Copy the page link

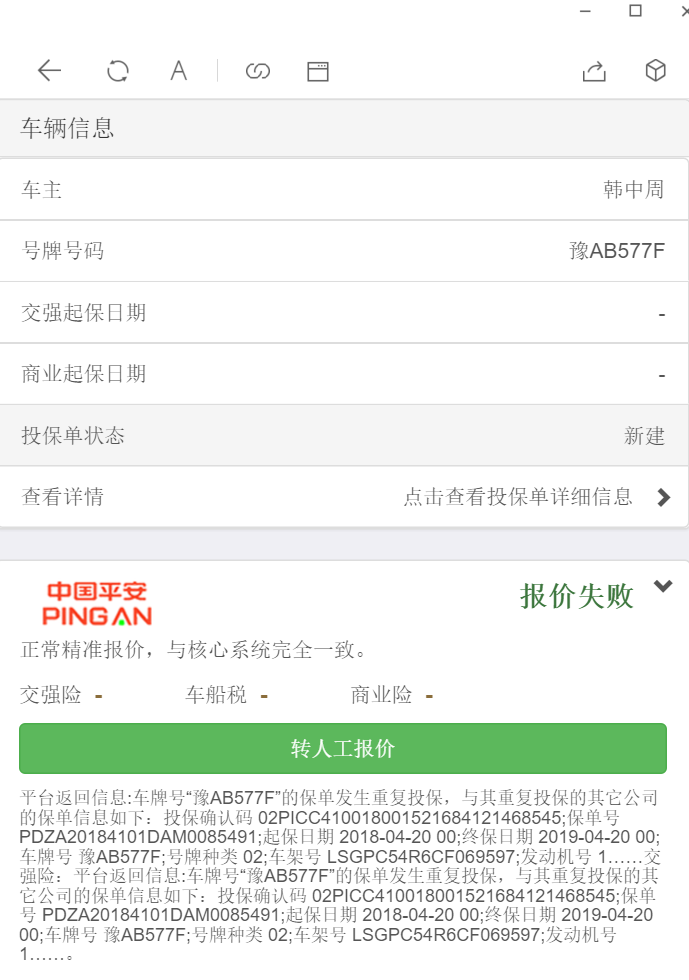click(x=258, y=70)
